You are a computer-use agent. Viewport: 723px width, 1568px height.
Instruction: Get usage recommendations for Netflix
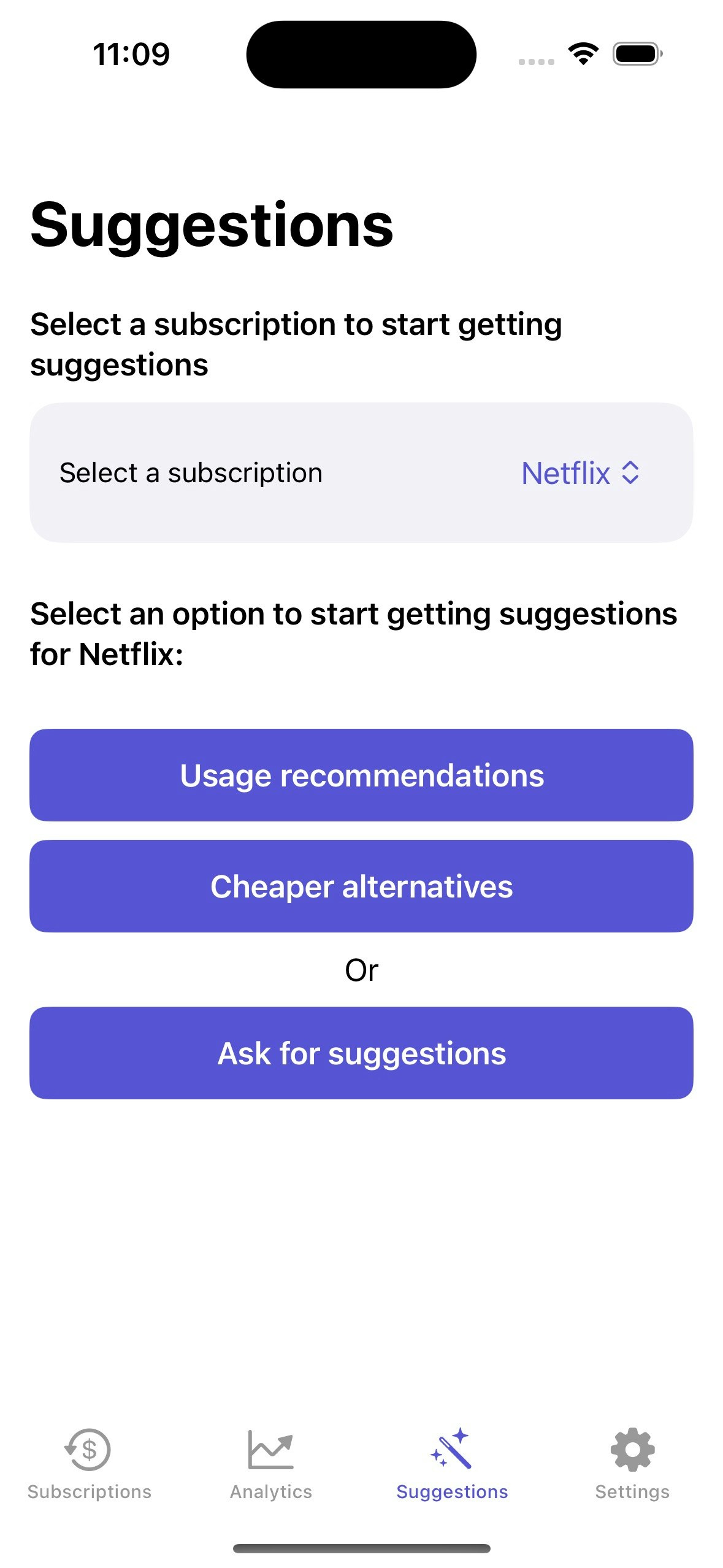(x=361, y=775)
